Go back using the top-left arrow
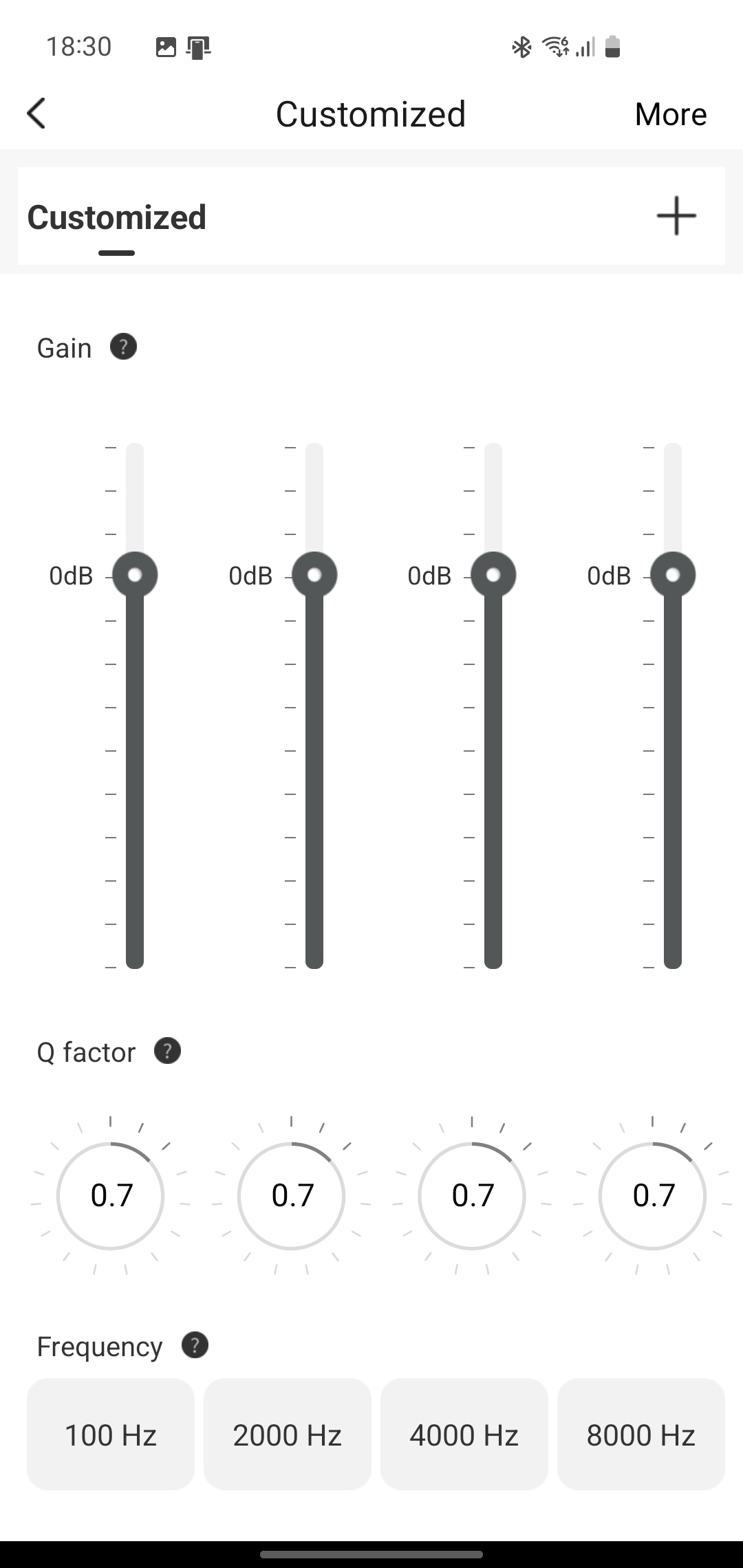Screen dimensions: 743x1568 coord(36,113)
